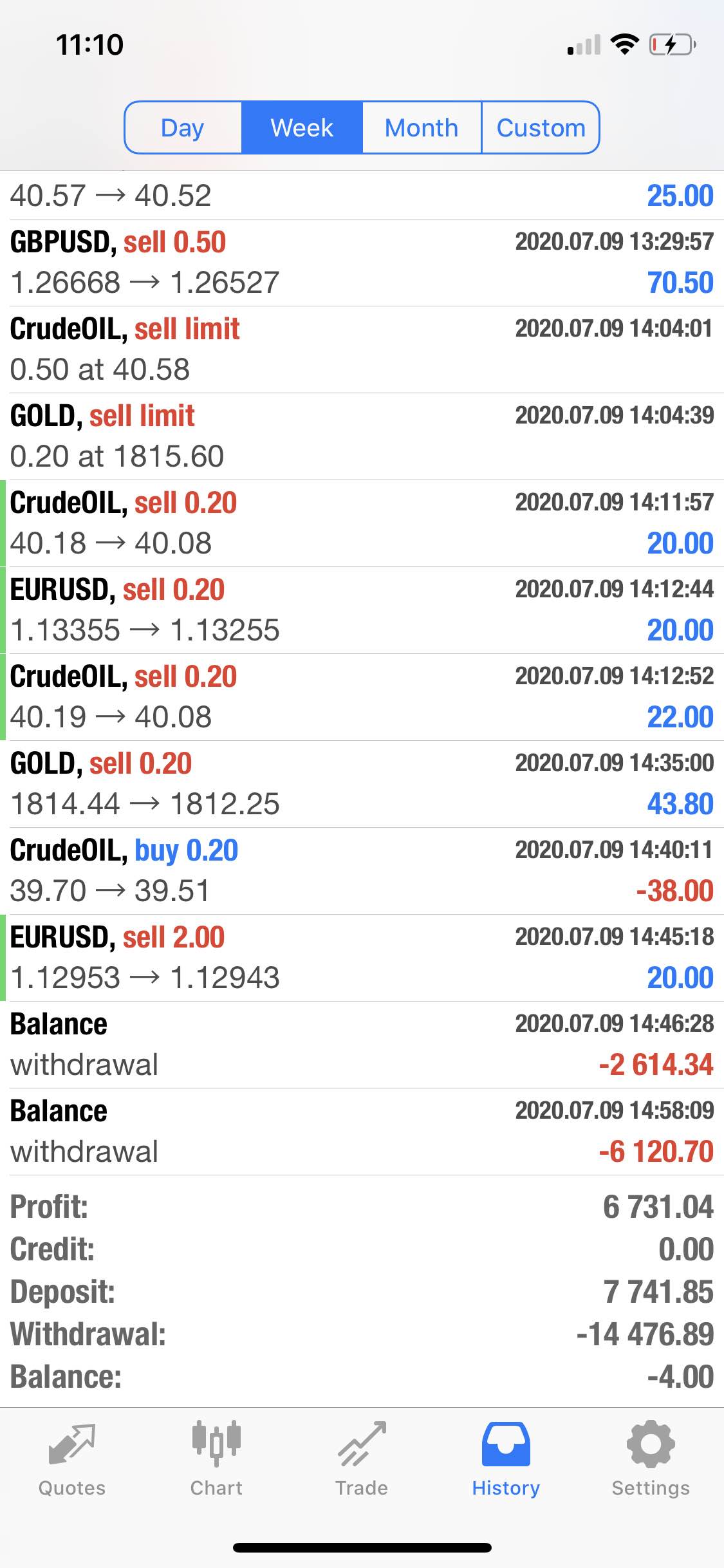Open CrudeOIL sell deal with 22.00 profit
Viewport: 724px width, 1568px height.
(x=362, y=697)
